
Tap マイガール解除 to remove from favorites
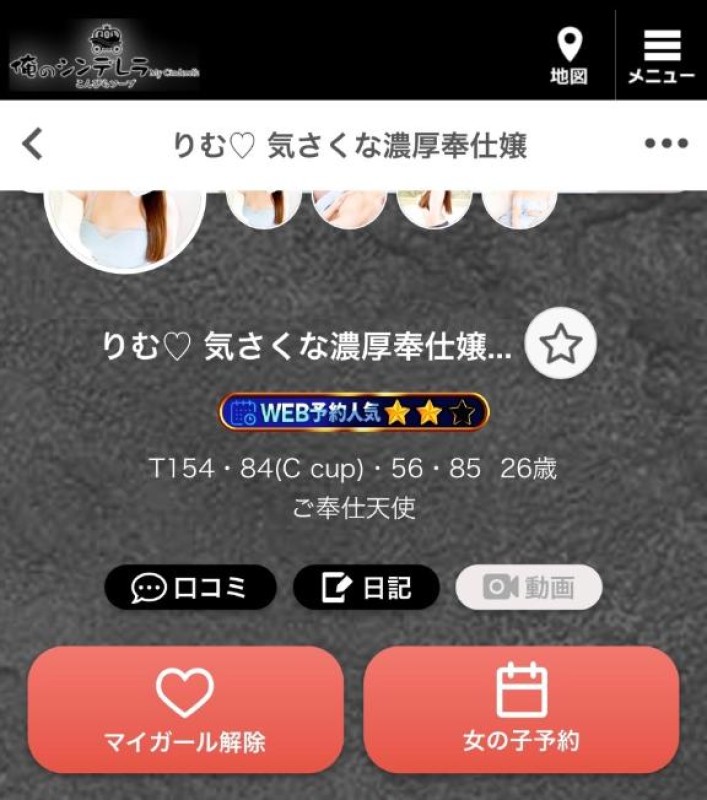pos(185,710)
